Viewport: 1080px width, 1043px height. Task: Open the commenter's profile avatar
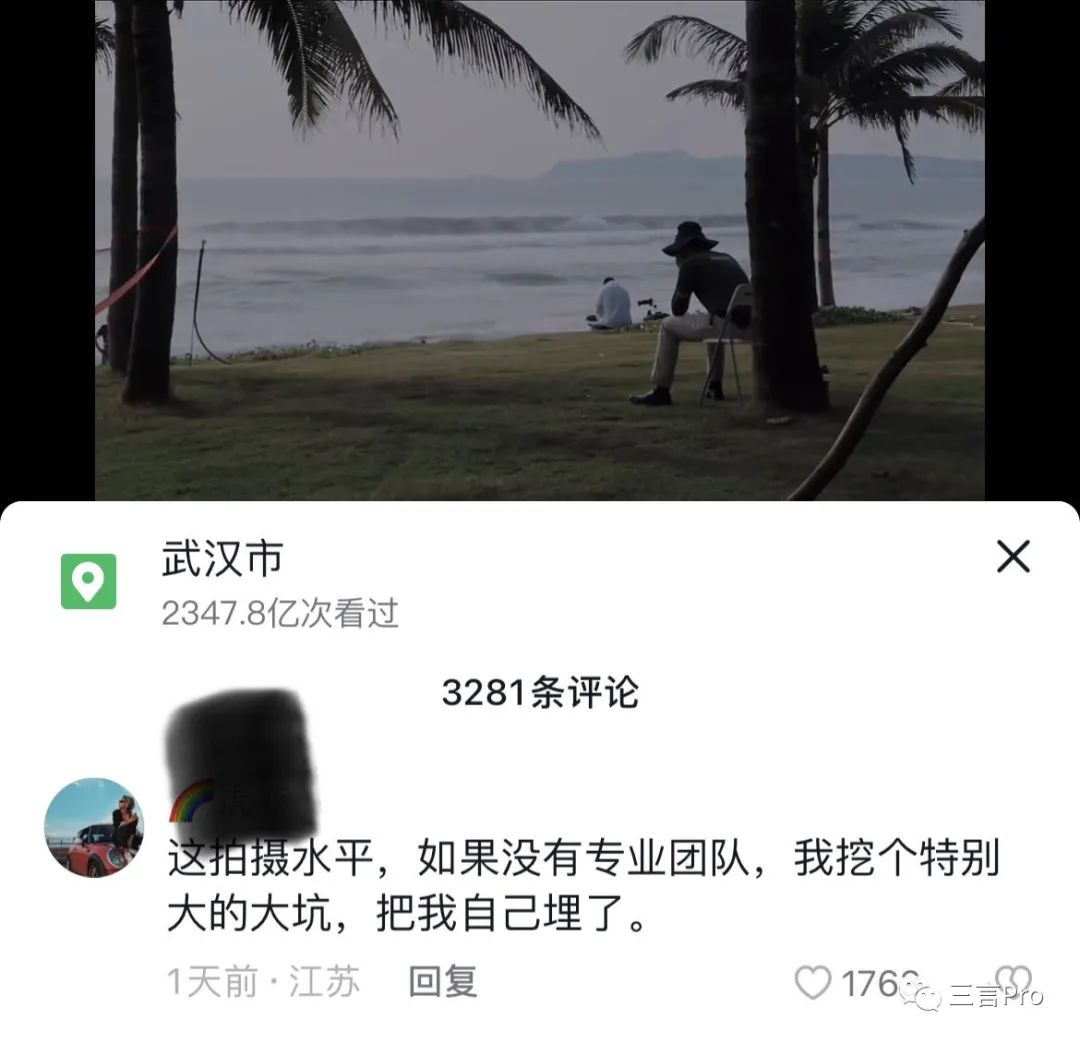pos(94,827)
